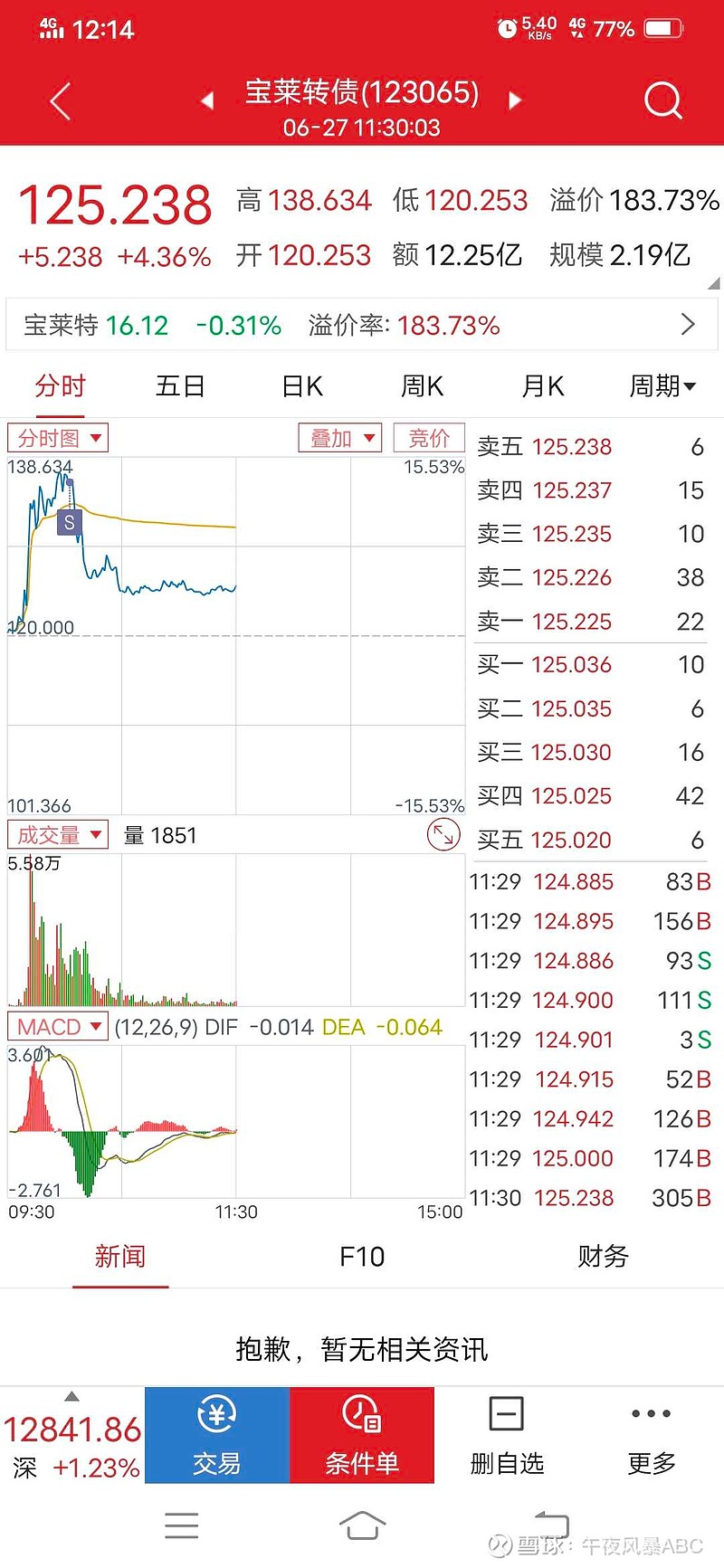The width and height of the screenshot is (724, 1568).
Task: Switch to the 周K chart tab
Action: coord(422,386)
